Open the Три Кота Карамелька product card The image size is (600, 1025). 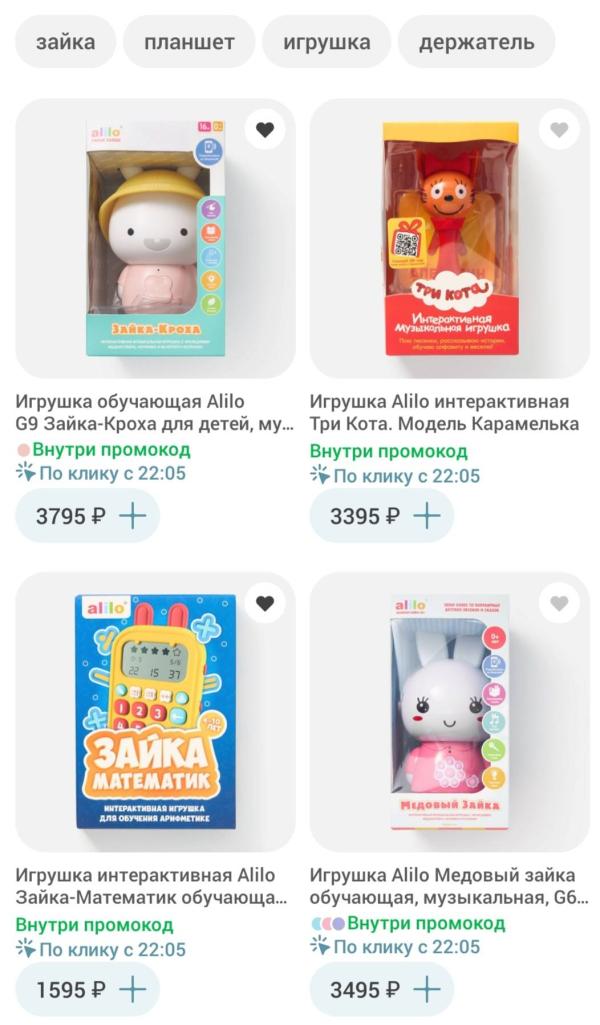click(x=450, y=239)
